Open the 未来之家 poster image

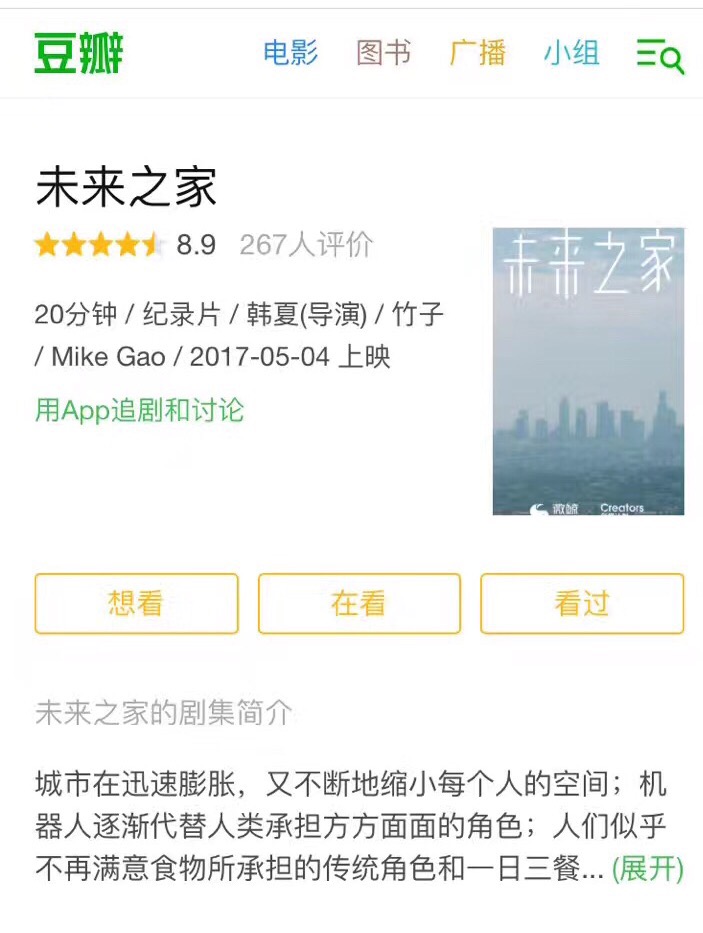coord(588,371)
